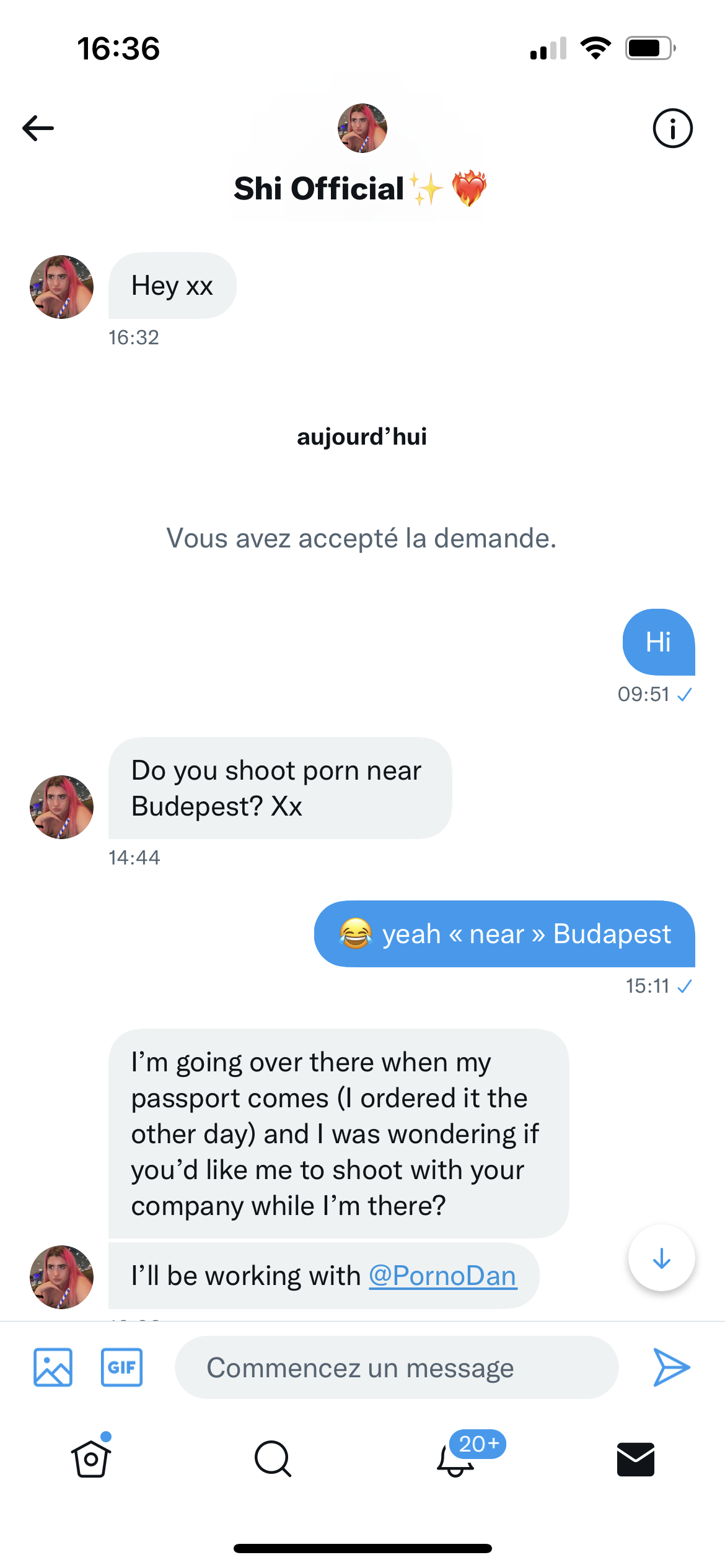Viewport: 725px width, 1568px height.
Task: Switch to the Messages tab
Action: 636,1459
